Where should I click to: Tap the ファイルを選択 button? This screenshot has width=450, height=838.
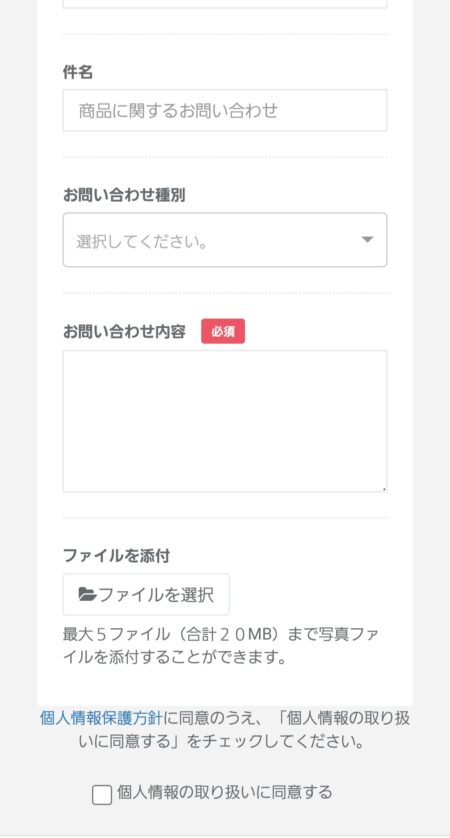pyautogui.click(x=146, y=594)
